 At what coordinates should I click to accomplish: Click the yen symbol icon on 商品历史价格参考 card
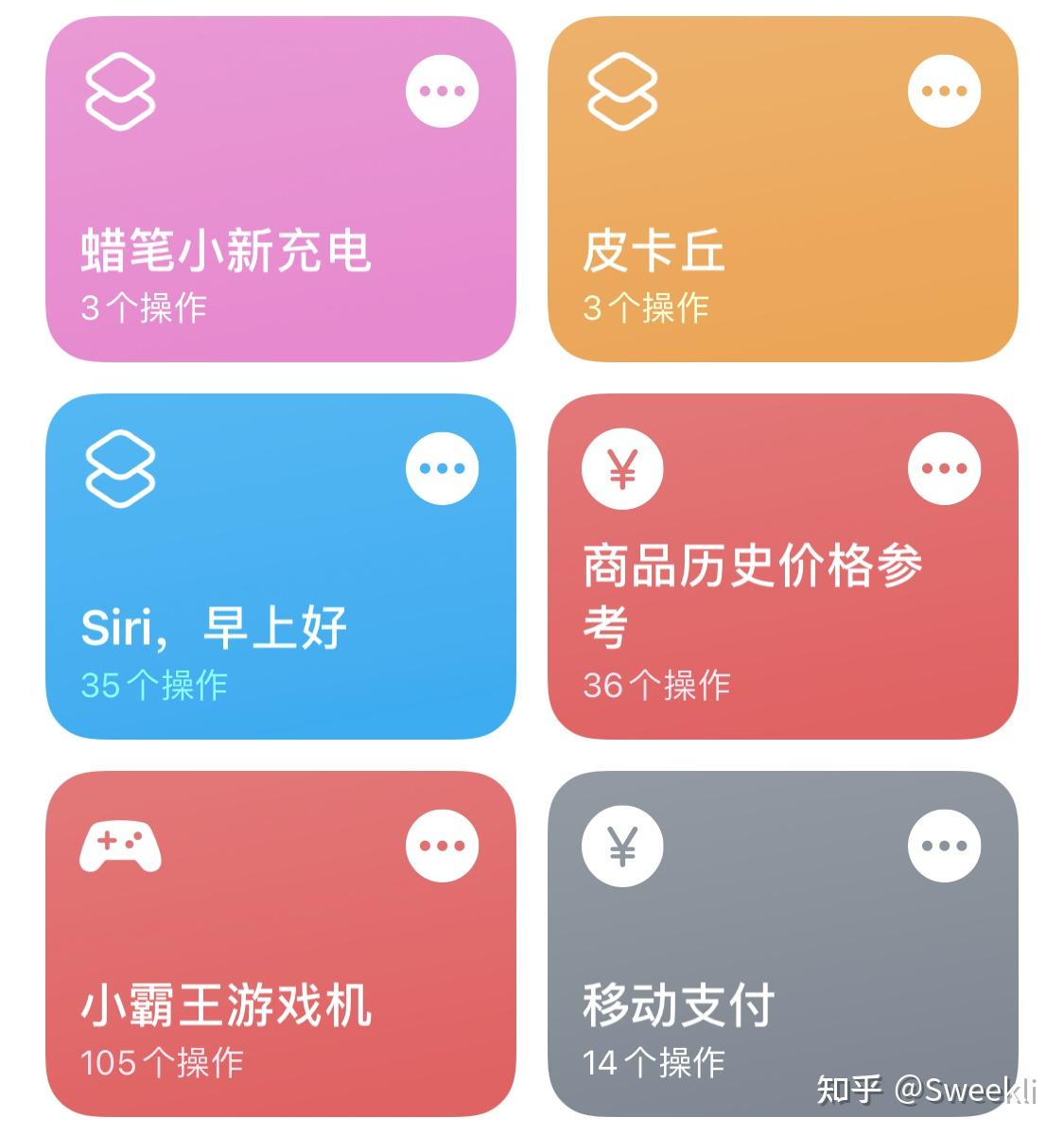[x=621, y=468]
